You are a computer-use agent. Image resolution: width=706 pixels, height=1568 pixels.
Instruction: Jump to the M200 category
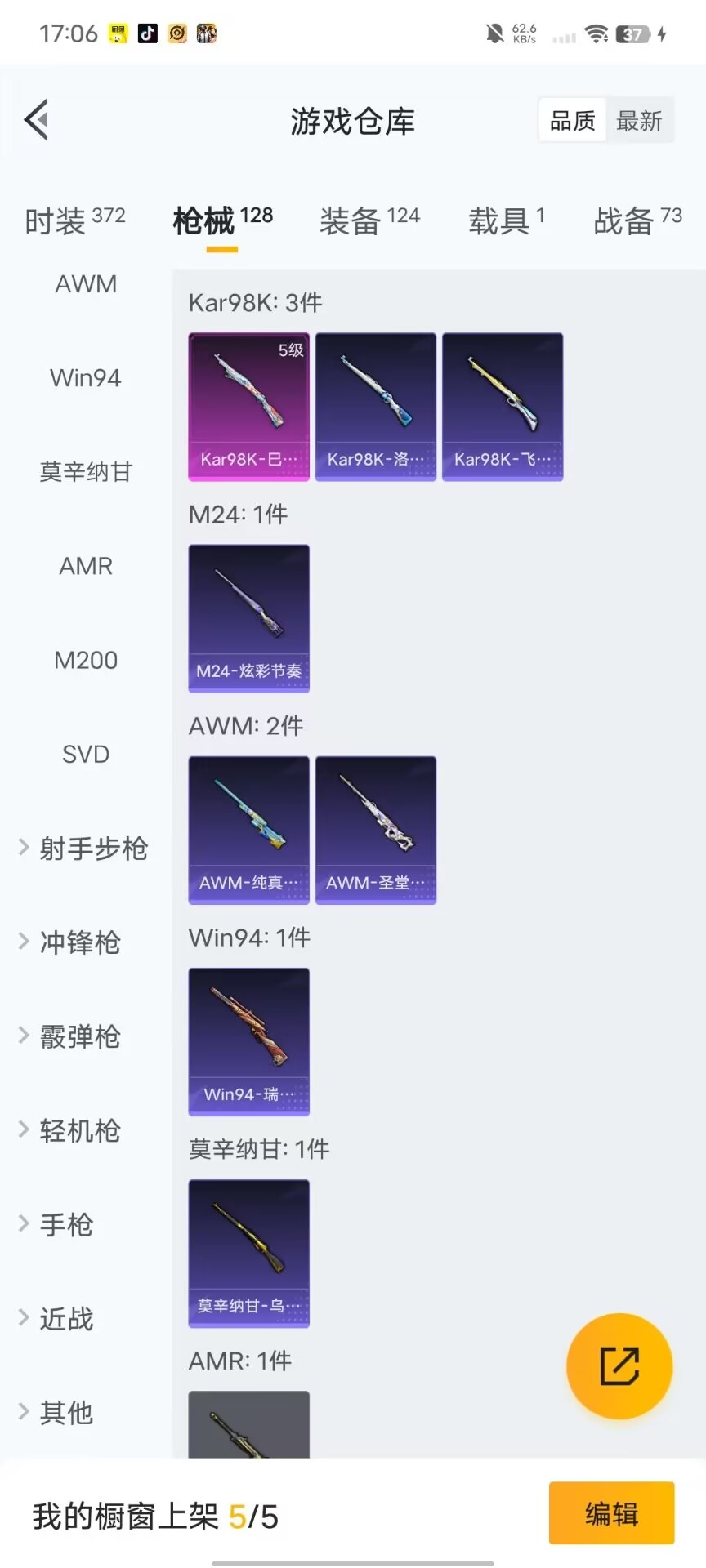[86, 660]
